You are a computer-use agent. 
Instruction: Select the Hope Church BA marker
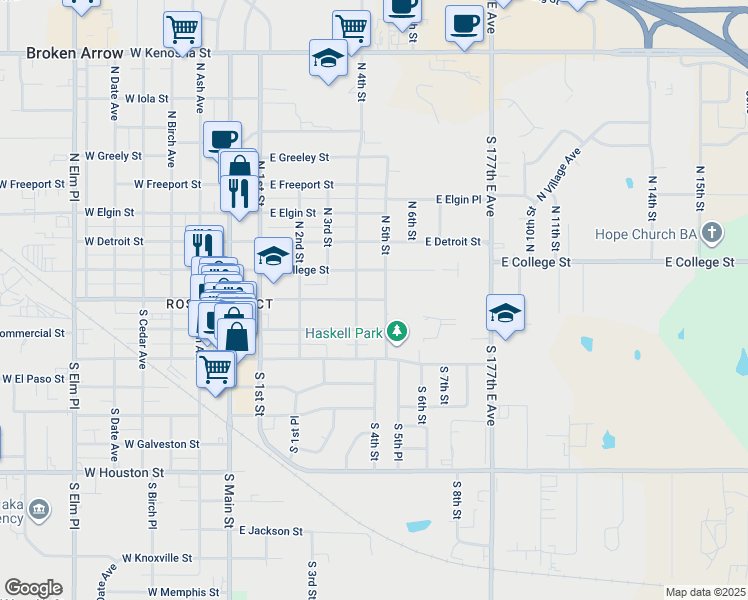click(x=711, y=234)
